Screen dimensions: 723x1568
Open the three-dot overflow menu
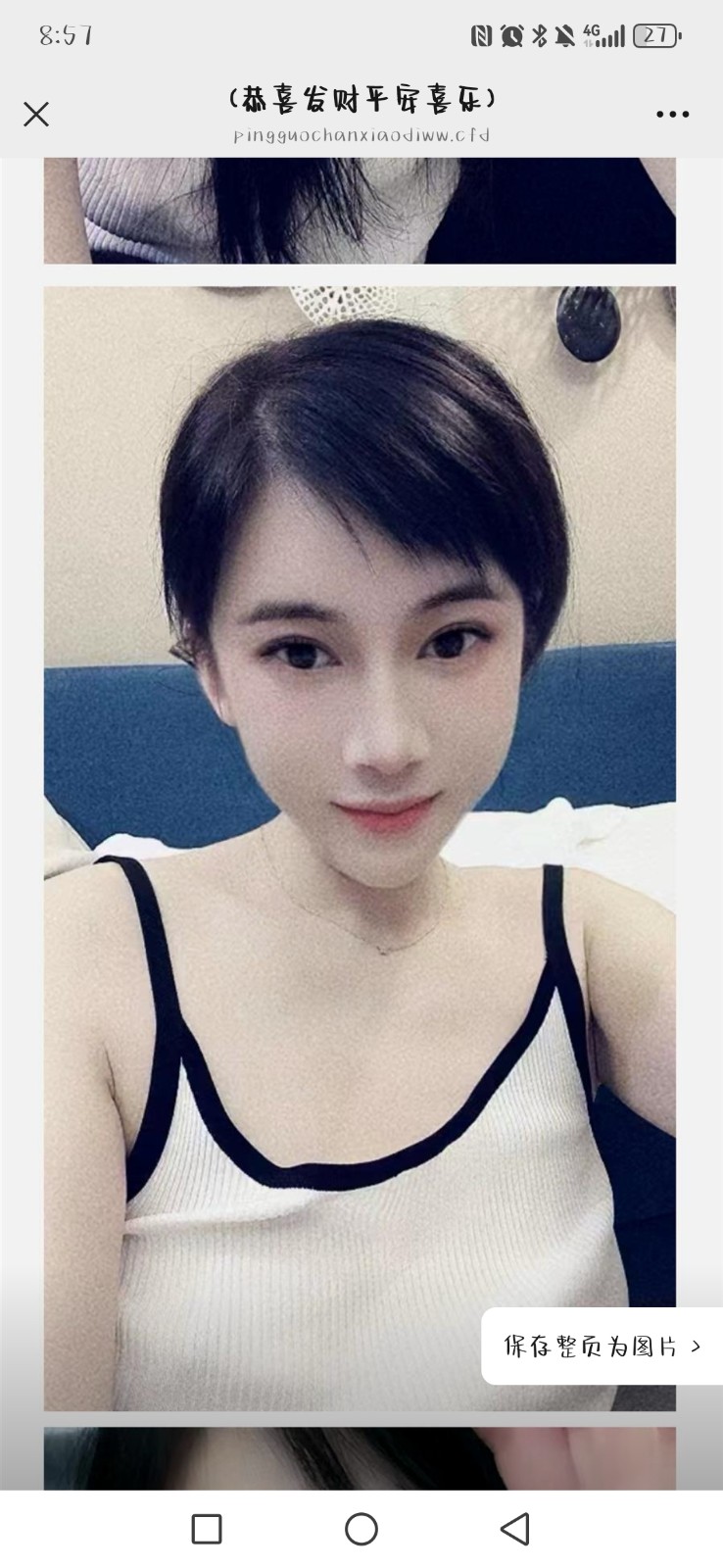pyautogui.click(x=672, y=115)
